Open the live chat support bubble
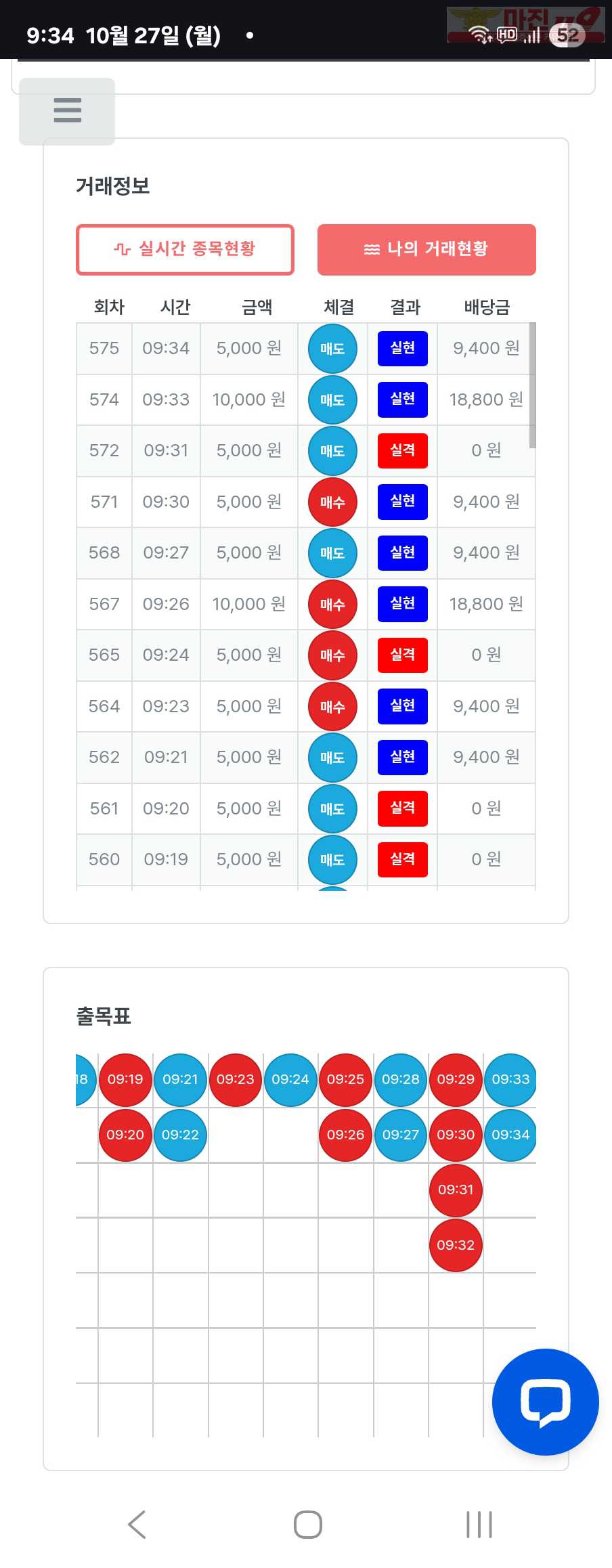Screen dimensions: 612x1568 [x=545, y=1402]
